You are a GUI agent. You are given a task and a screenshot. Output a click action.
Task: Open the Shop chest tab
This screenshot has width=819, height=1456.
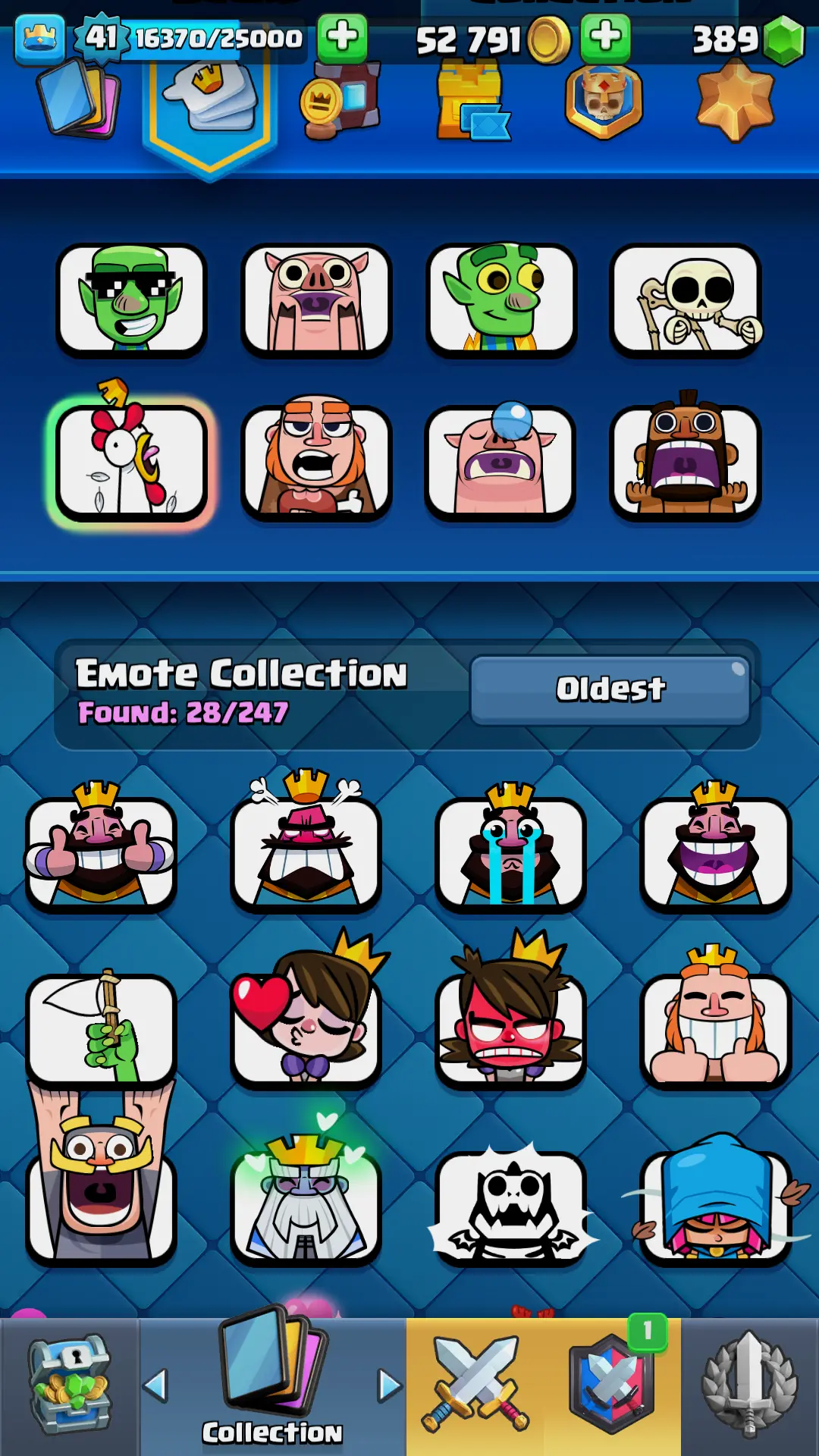[x=70, y=1385]
